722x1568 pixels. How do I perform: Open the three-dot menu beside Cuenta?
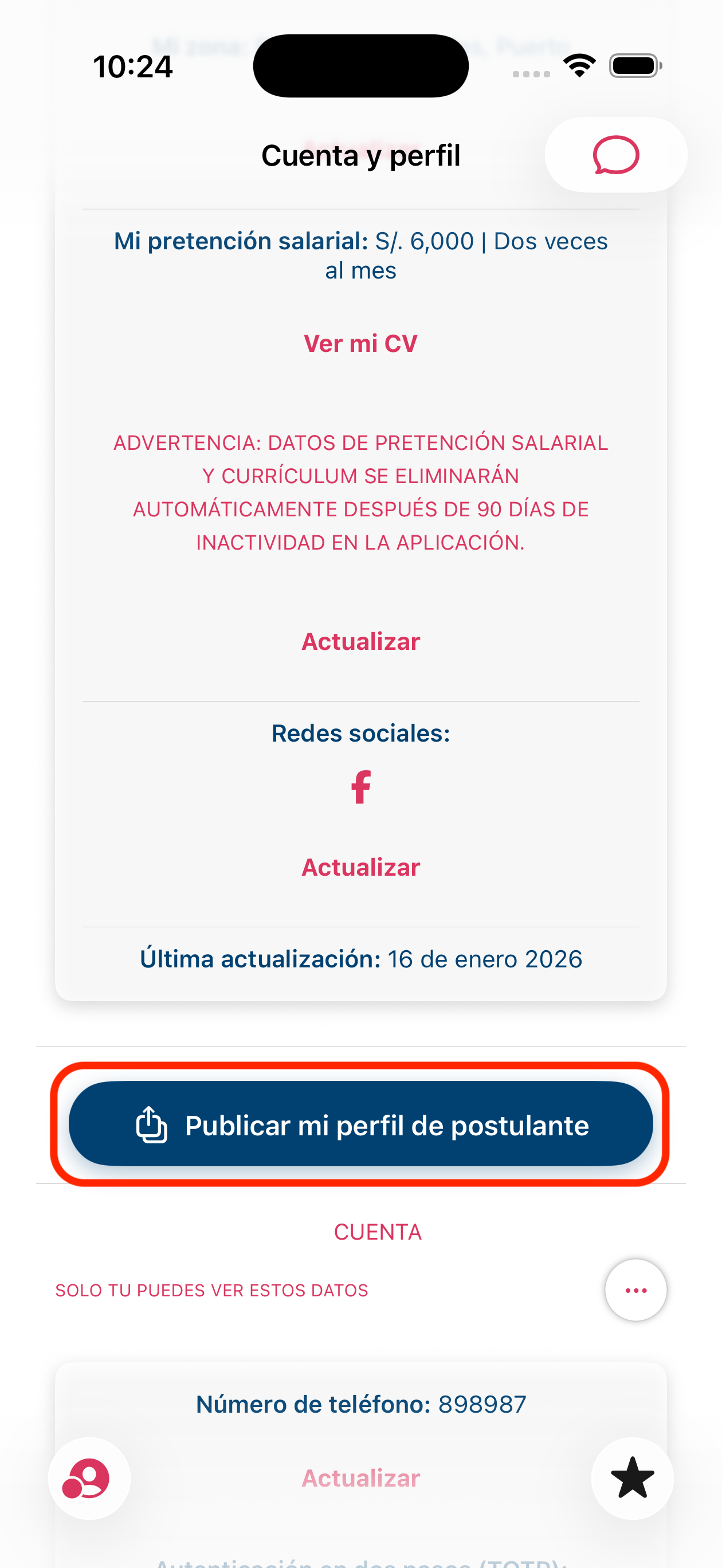635,1290
